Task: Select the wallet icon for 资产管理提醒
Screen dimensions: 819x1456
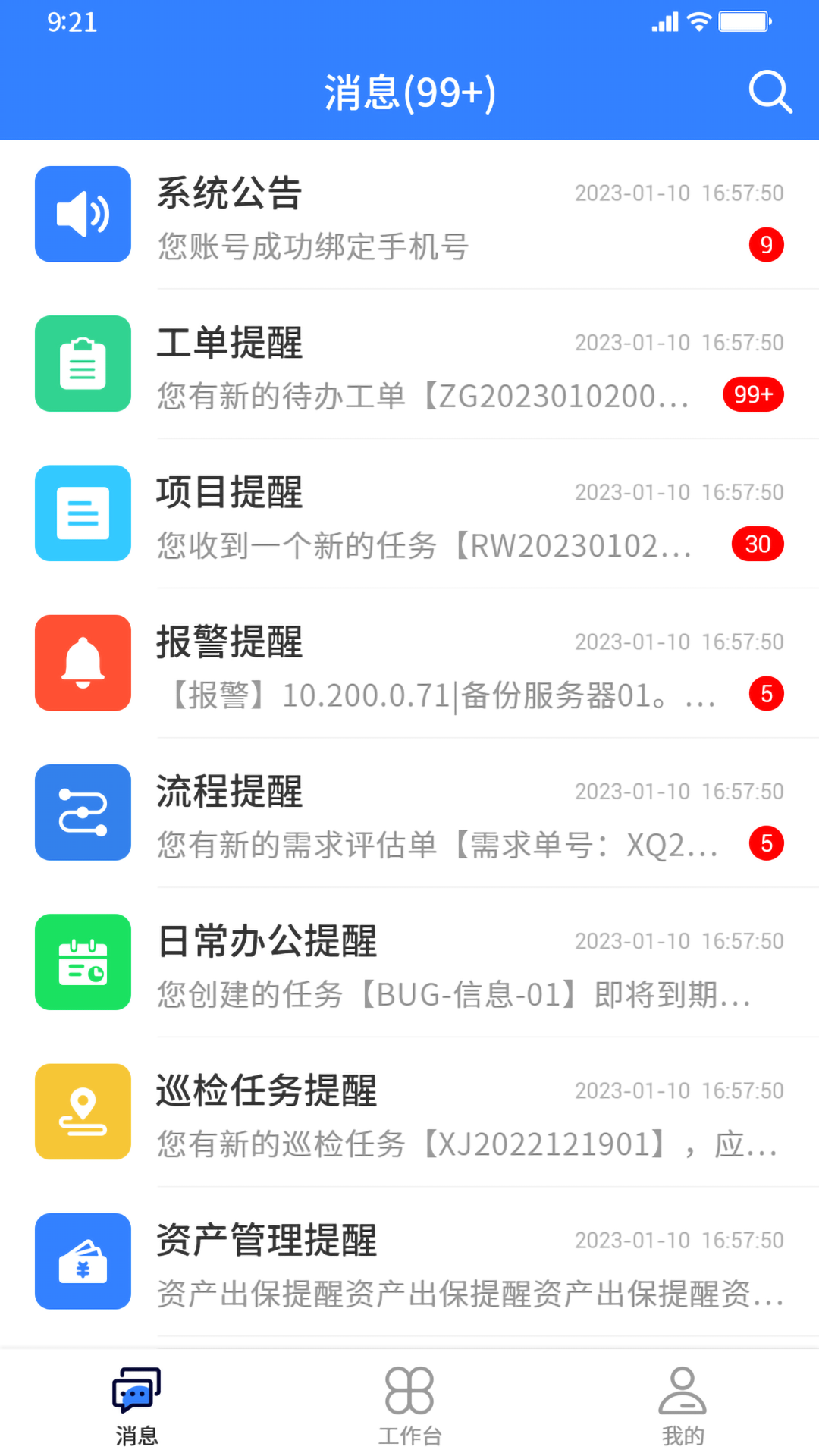Action: tap(83, 1261)
